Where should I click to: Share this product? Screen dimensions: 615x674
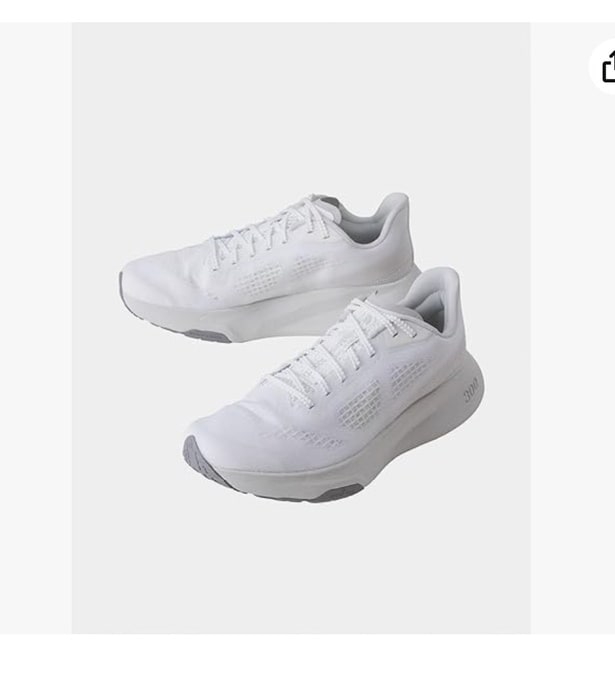click(607, 67)
